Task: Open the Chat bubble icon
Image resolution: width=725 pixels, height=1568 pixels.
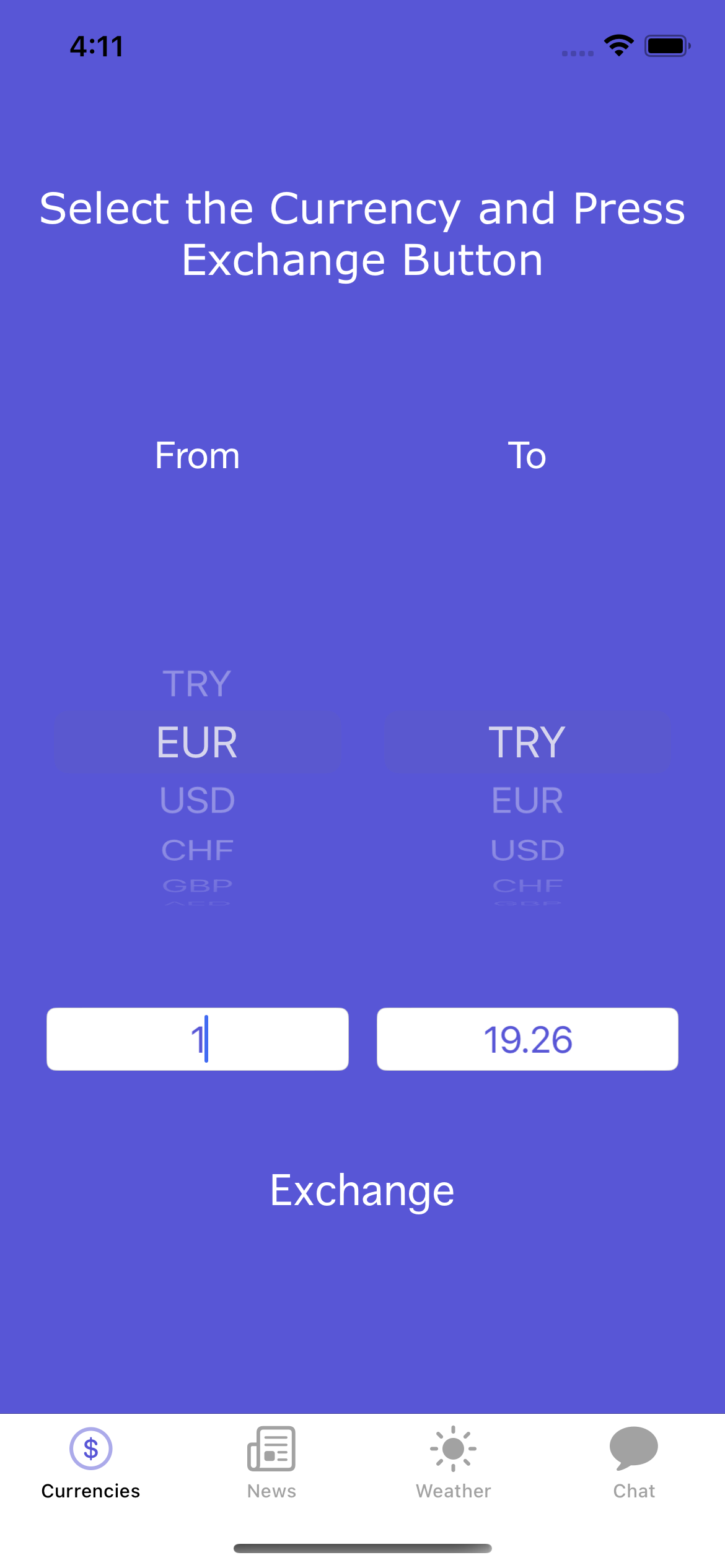Action: 634,1447
